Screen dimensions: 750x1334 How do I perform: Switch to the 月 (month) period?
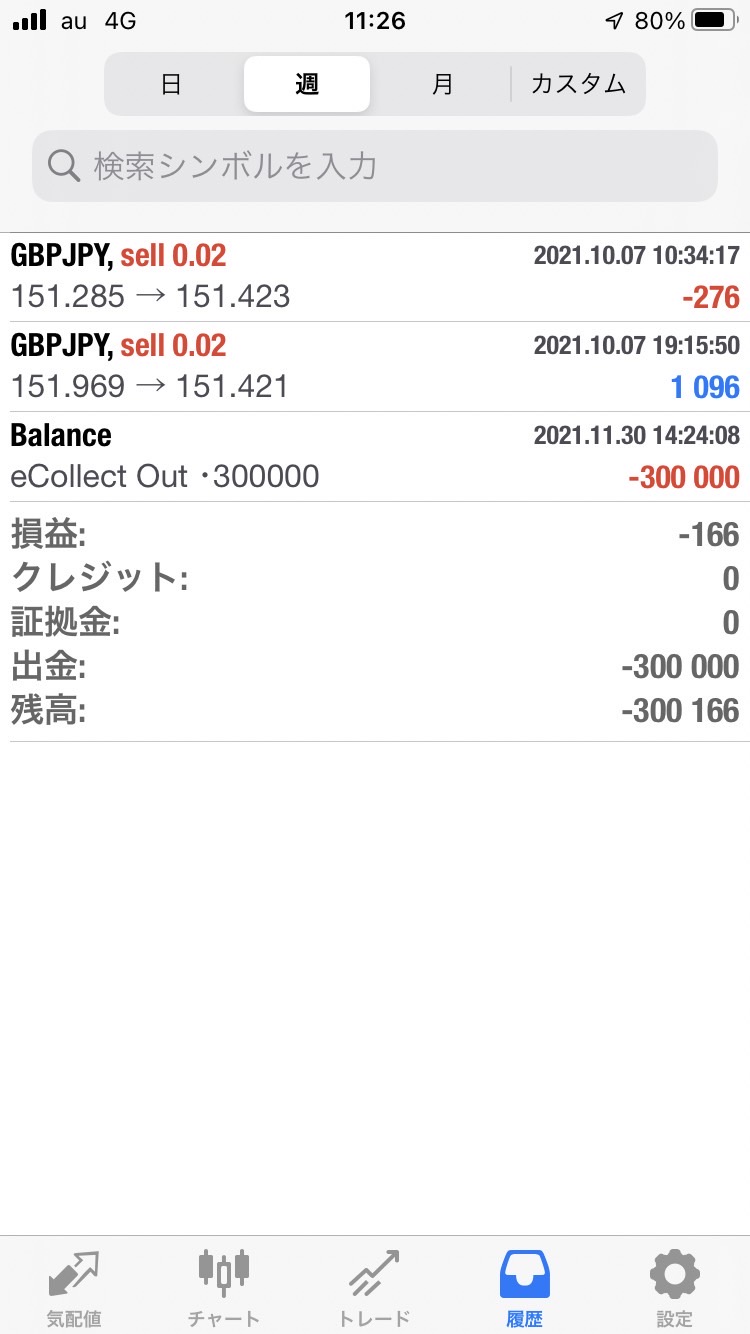pyautogui.click(x=442, y=84)
